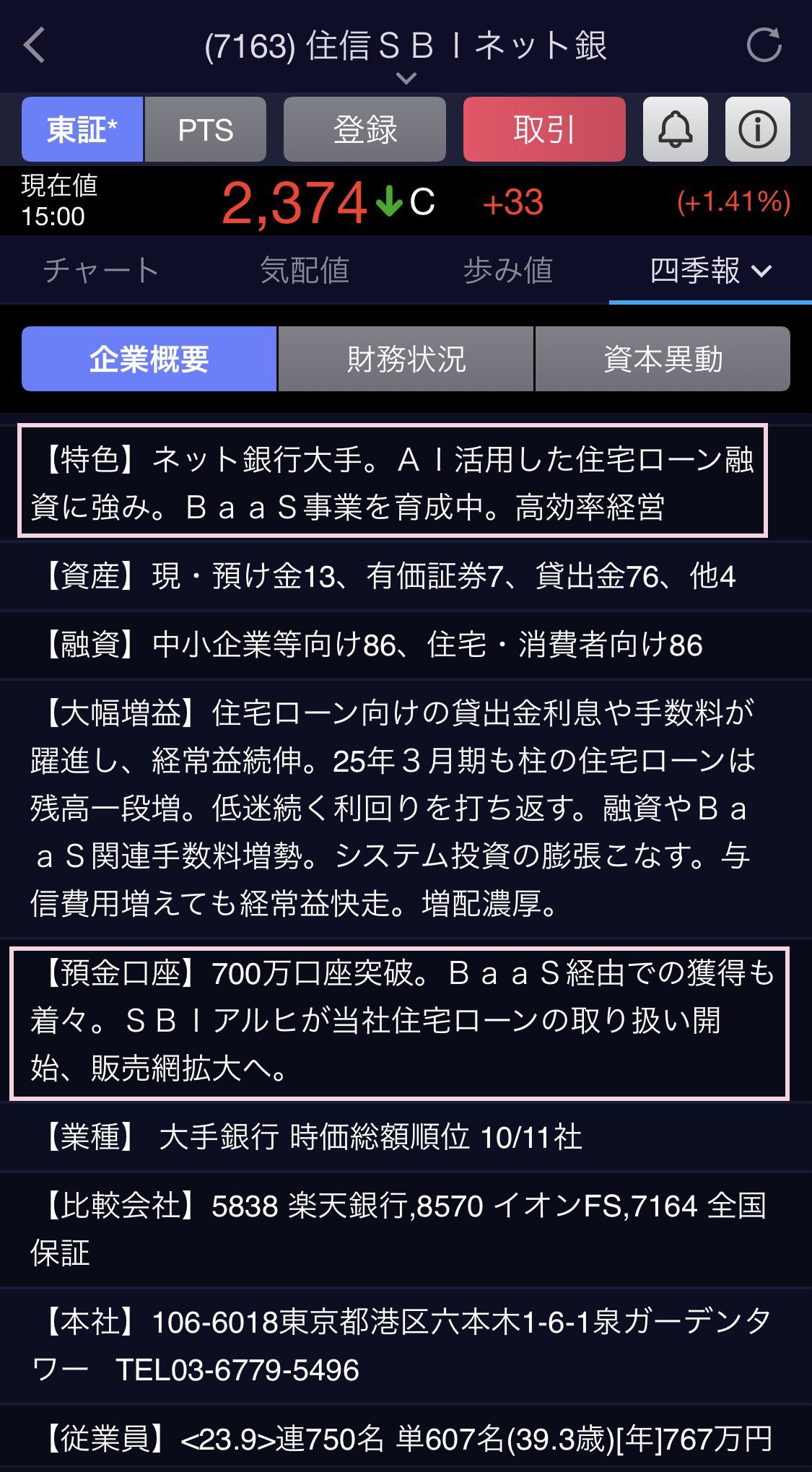
Task: Select the 東証 market button
Action: [82, 130]
